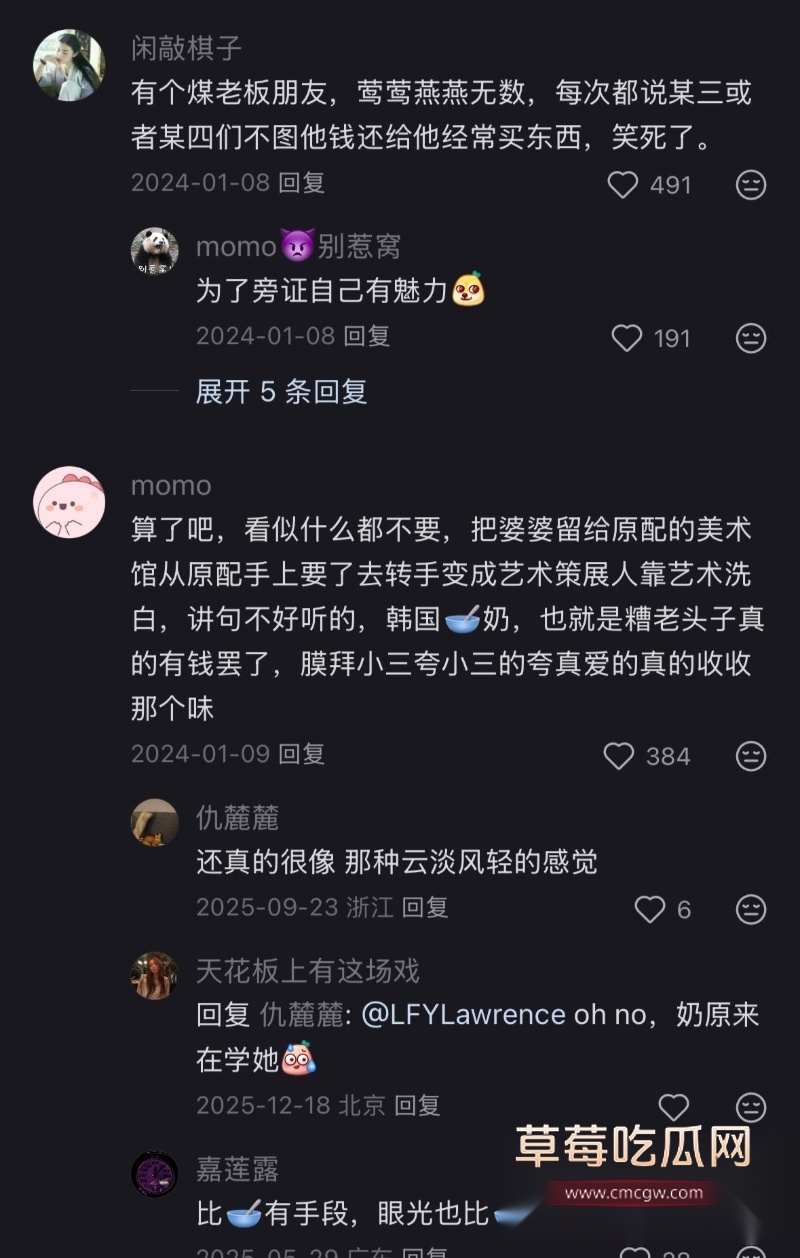Open momo别惹窝's panda avatar
The image size is (800, 1258).
coord(154,246)
